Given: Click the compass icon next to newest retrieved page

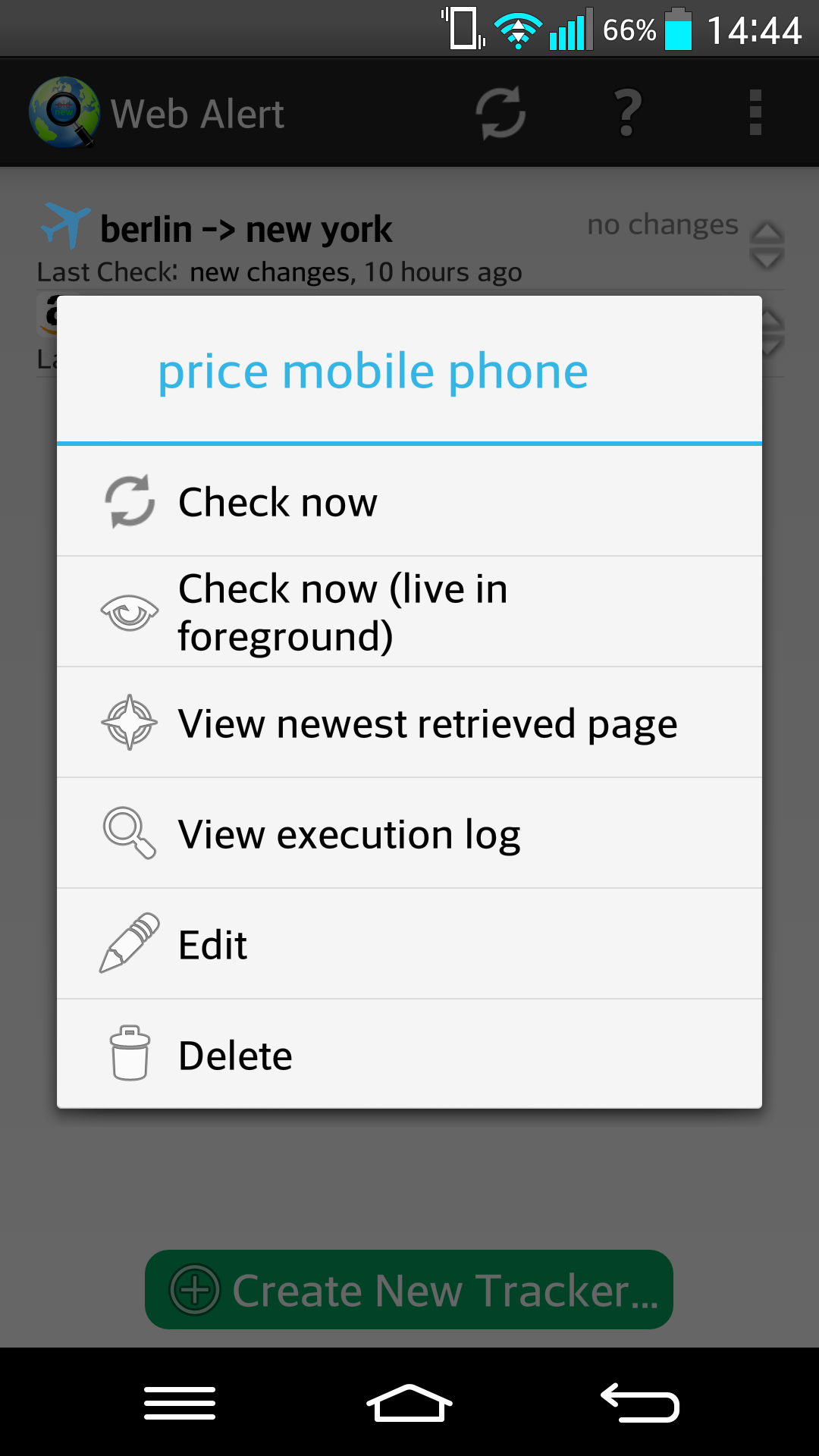Looking at the screenshot, I should [129, 722].
